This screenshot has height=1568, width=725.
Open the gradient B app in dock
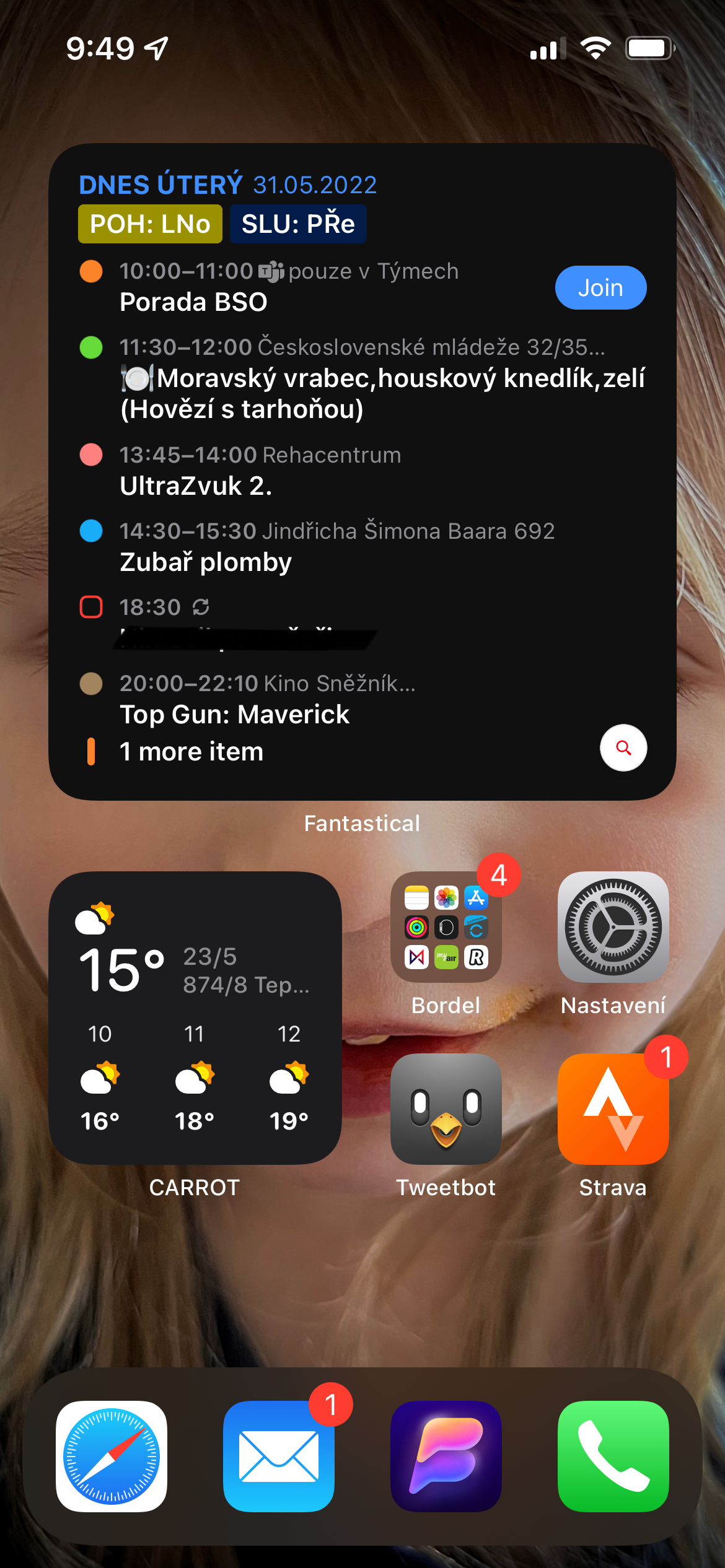pos(446,1456)
